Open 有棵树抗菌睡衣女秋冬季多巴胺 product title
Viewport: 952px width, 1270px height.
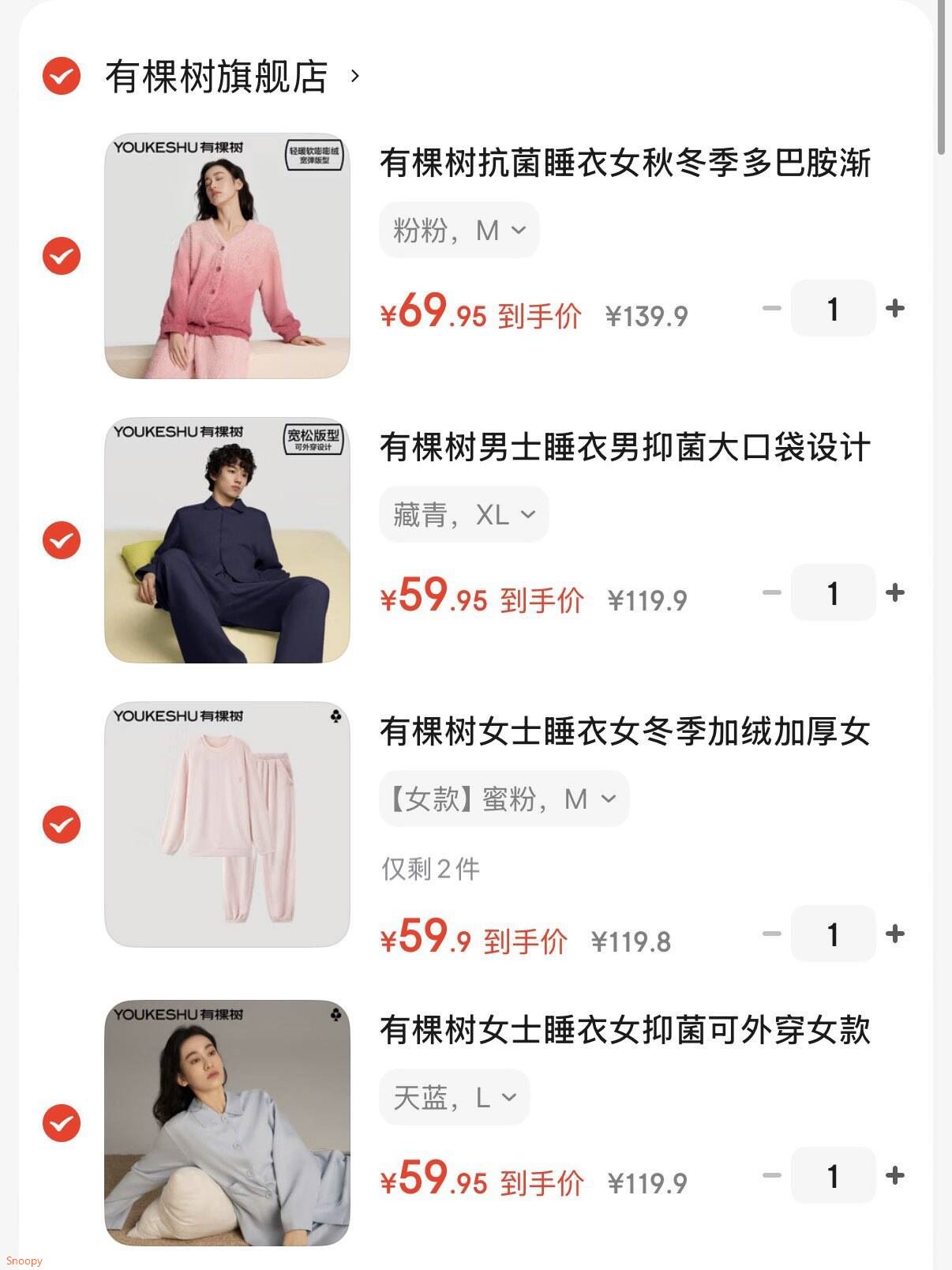624,163
